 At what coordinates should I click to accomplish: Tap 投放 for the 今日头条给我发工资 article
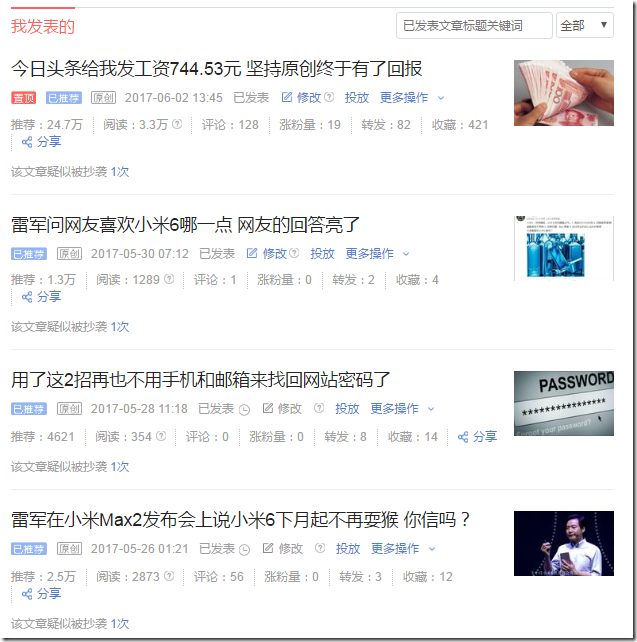357,98
